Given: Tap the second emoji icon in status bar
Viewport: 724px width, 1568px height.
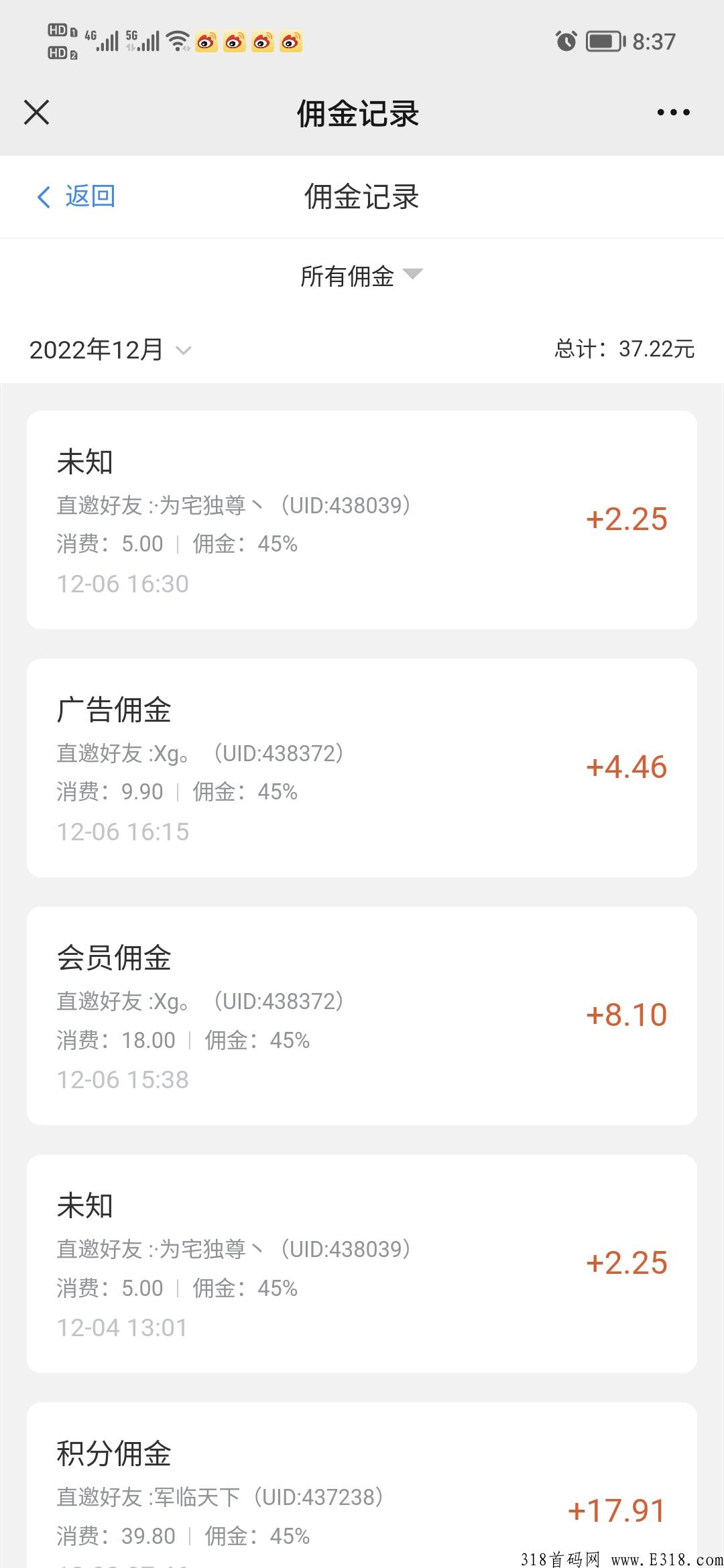Looking at the screenshot, I should coord(235,42).
